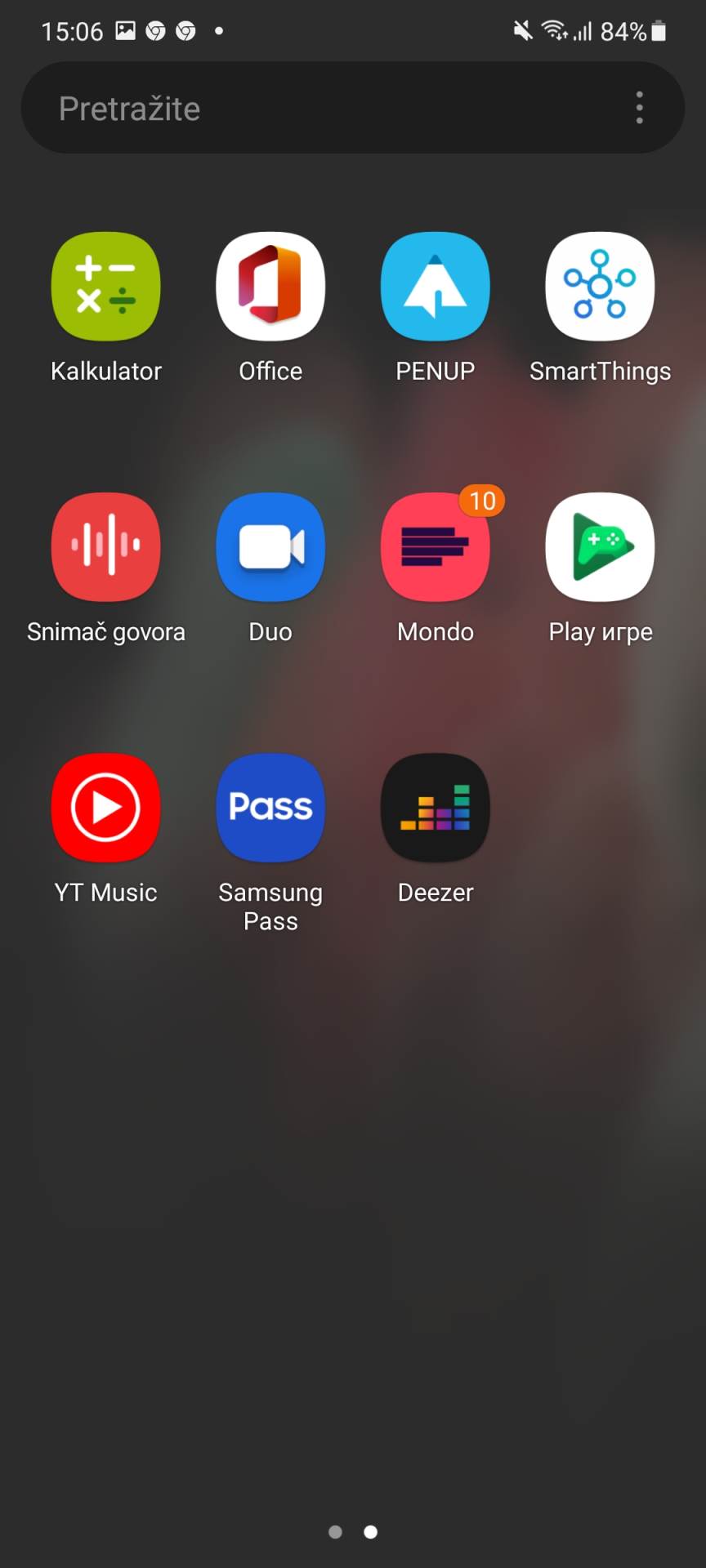The width and height of the screenshot is (706, 1568).
Task: Tap the Pretražite search field
Action: click(327, 108)
